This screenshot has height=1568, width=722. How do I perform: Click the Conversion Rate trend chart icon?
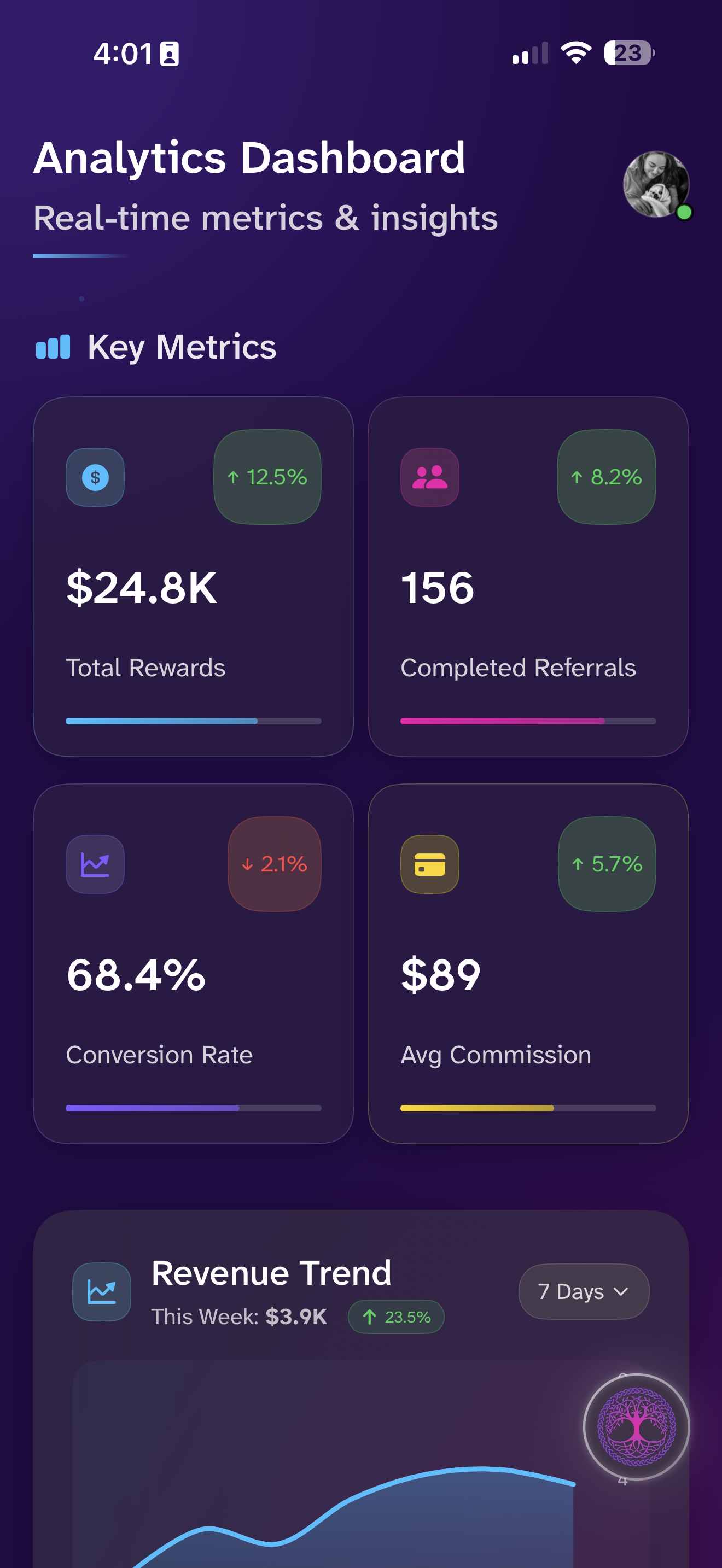(x=95, y=864)
